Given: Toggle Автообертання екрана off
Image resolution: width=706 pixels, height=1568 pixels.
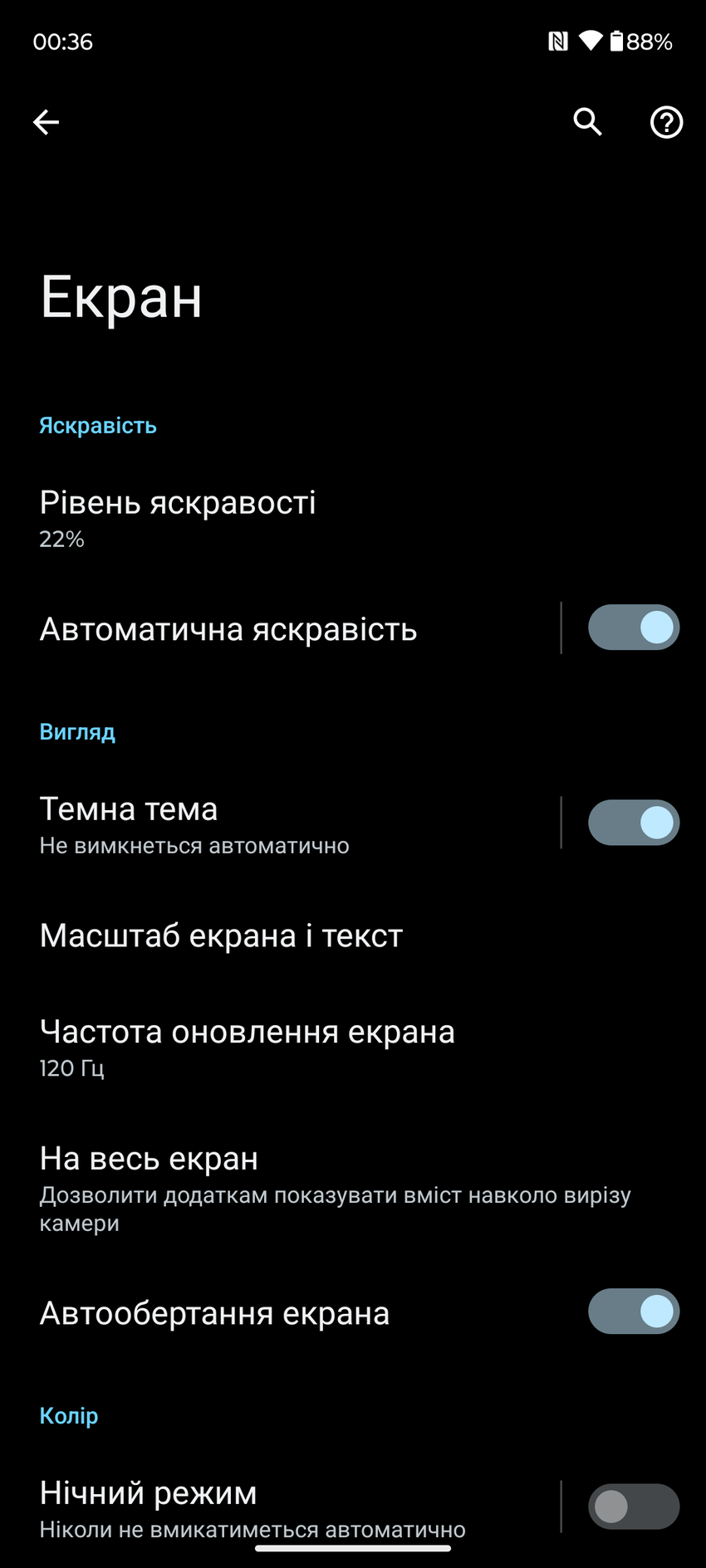Looking at the screenshot, I should (x=633, y=1312).
